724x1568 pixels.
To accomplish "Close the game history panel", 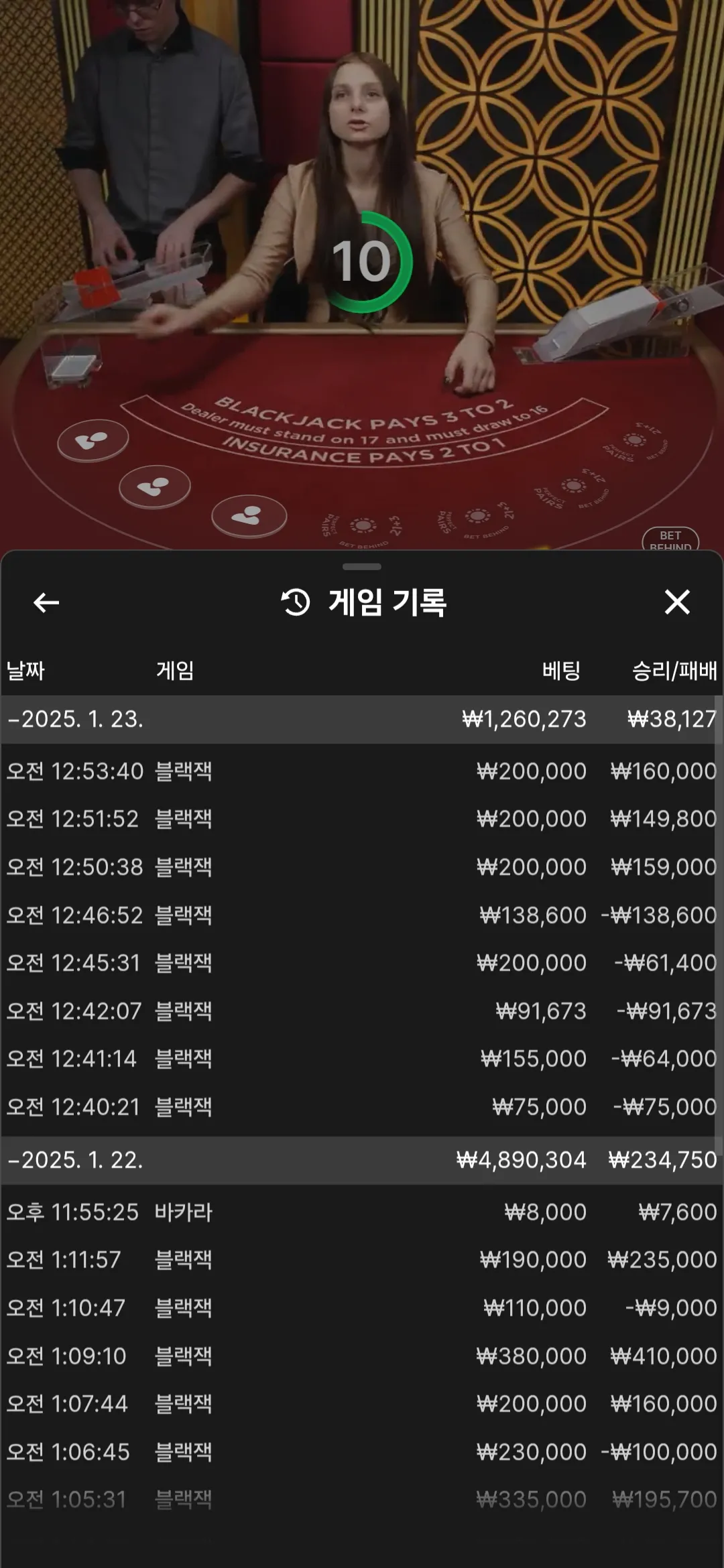I will click(677, 602).
